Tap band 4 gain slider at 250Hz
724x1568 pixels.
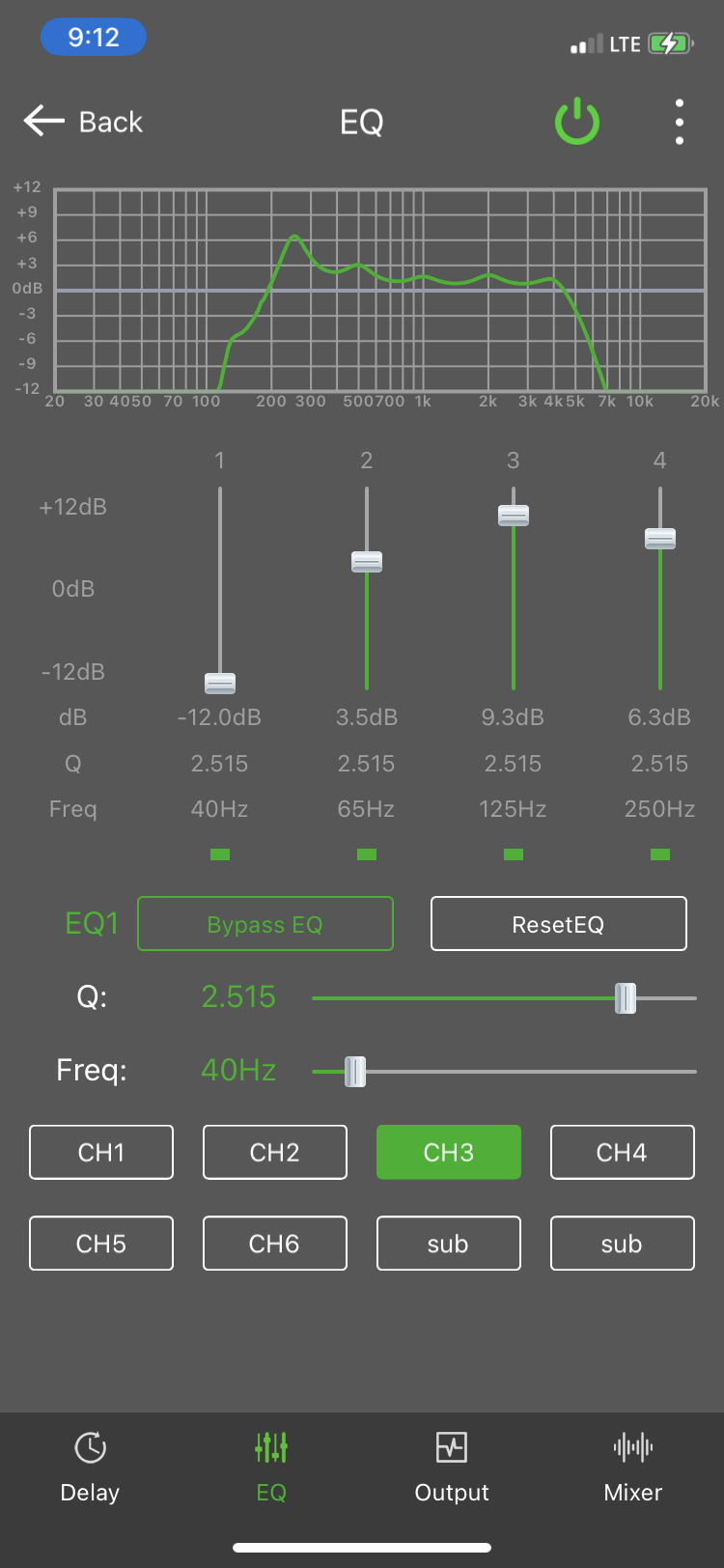pyautogui.click(x=660, y=538)
